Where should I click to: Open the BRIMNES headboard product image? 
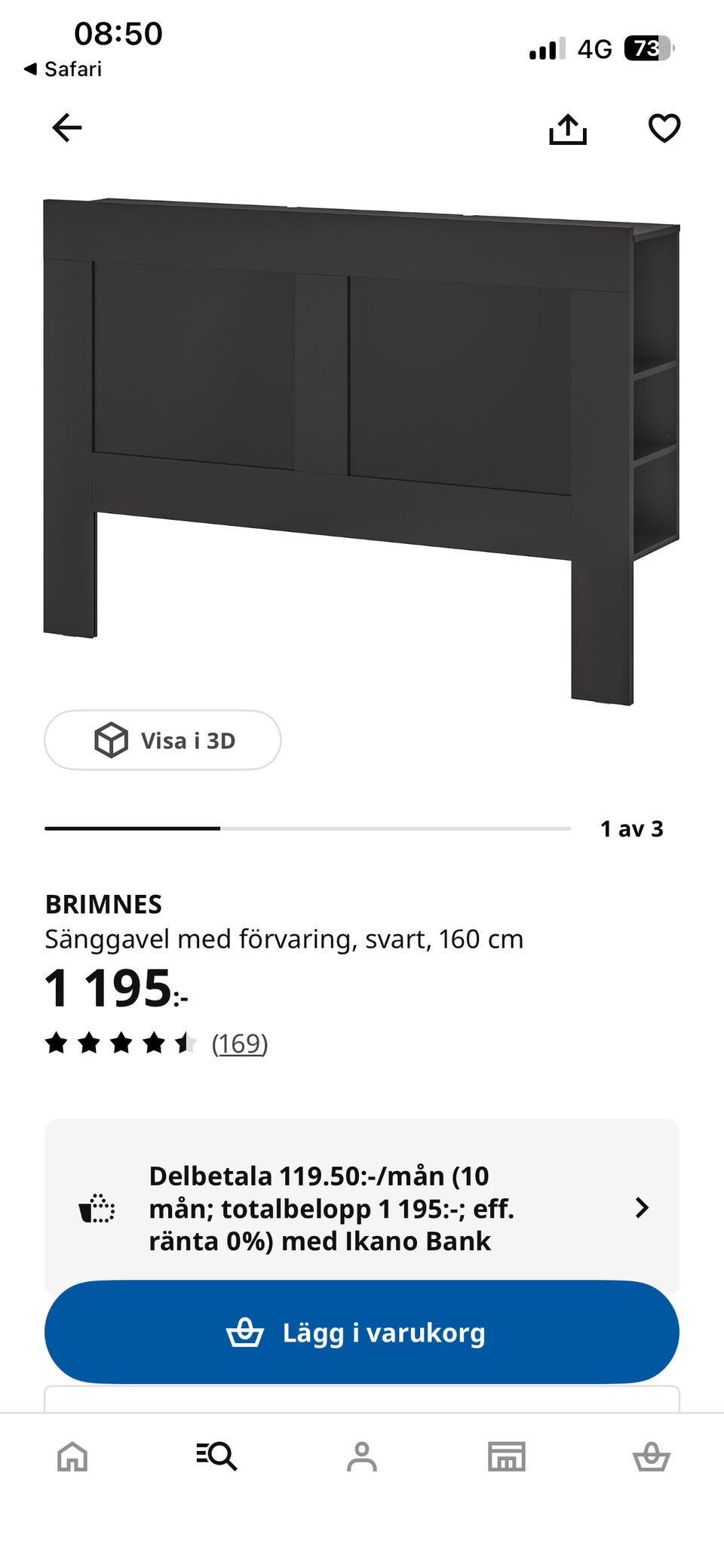click(x=362, y=451)
